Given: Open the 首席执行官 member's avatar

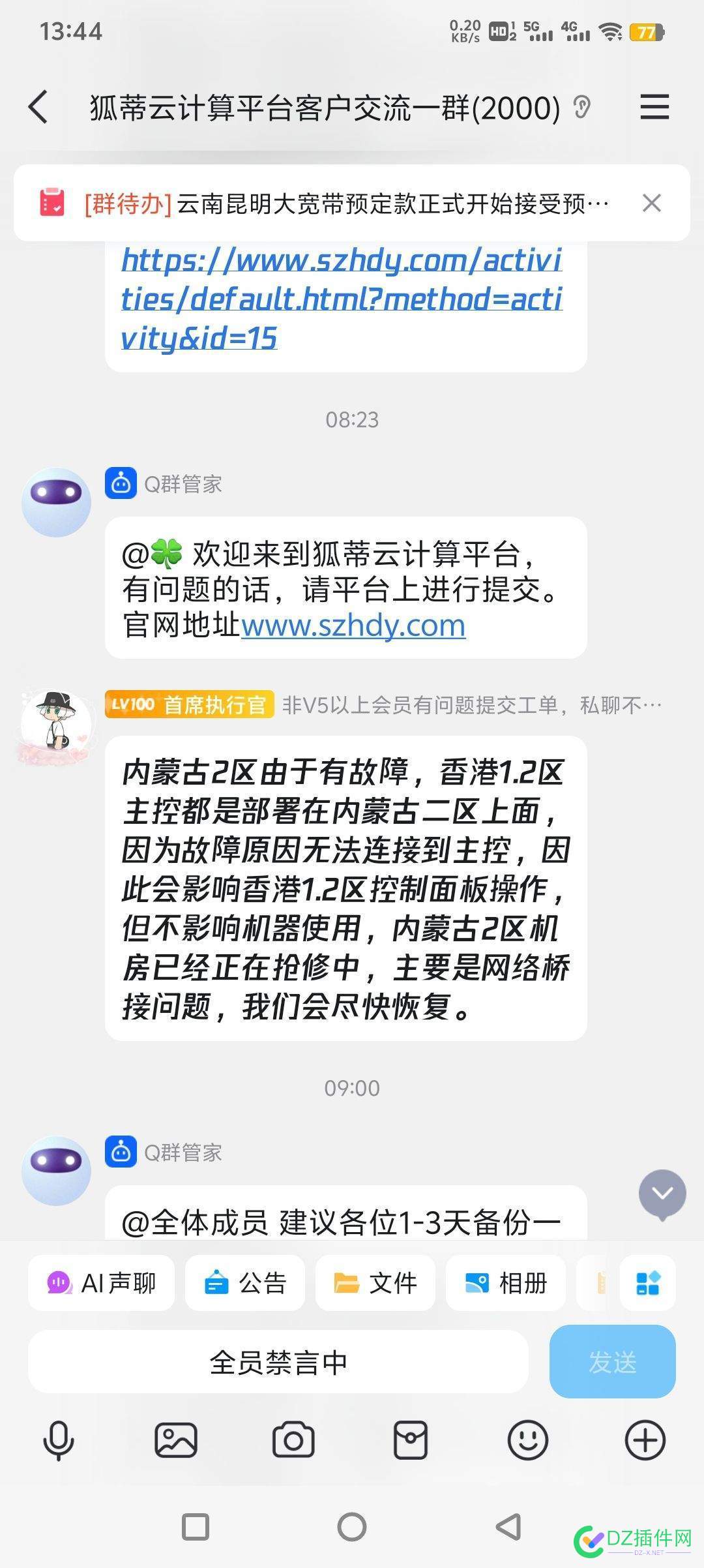Looking at the screenshot, I should point(55,724).
